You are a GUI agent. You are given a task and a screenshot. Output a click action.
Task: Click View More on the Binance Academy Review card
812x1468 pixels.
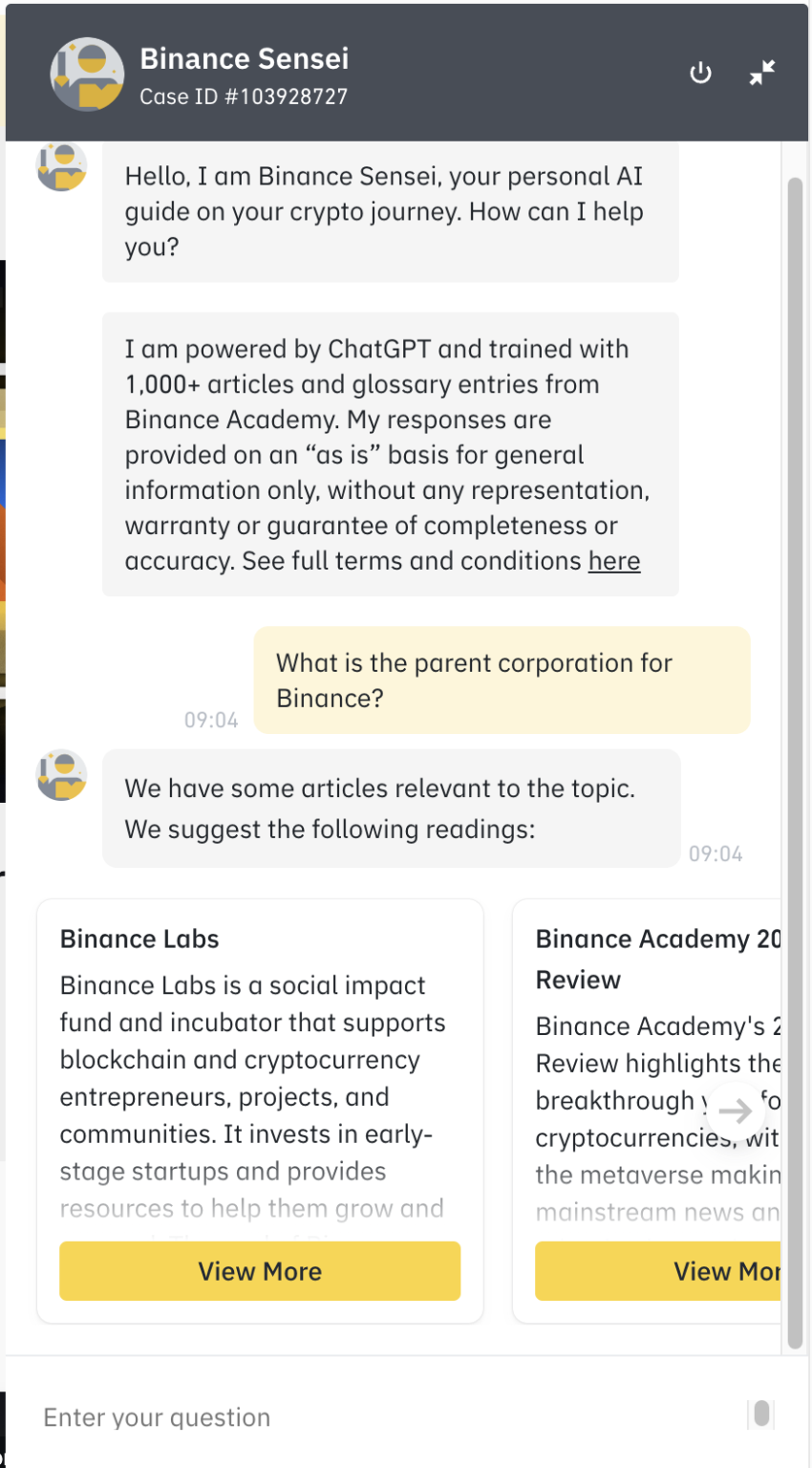tap(712, 1271)
